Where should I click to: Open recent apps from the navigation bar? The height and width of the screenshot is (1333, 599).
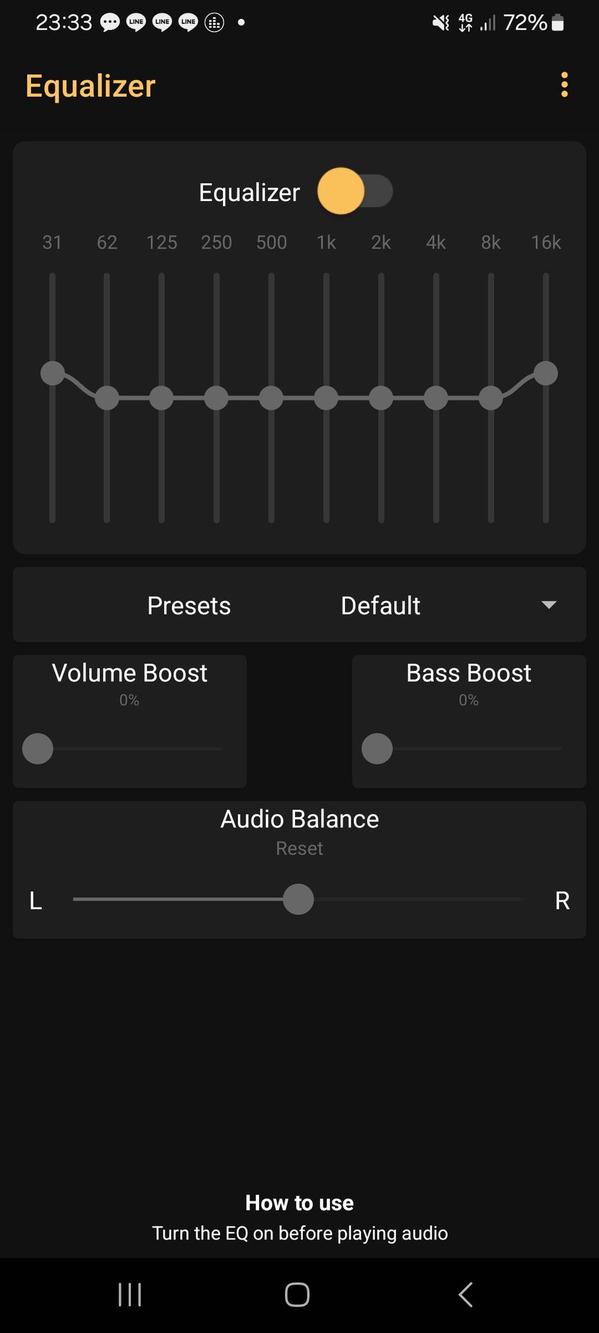pos(130,1295)
